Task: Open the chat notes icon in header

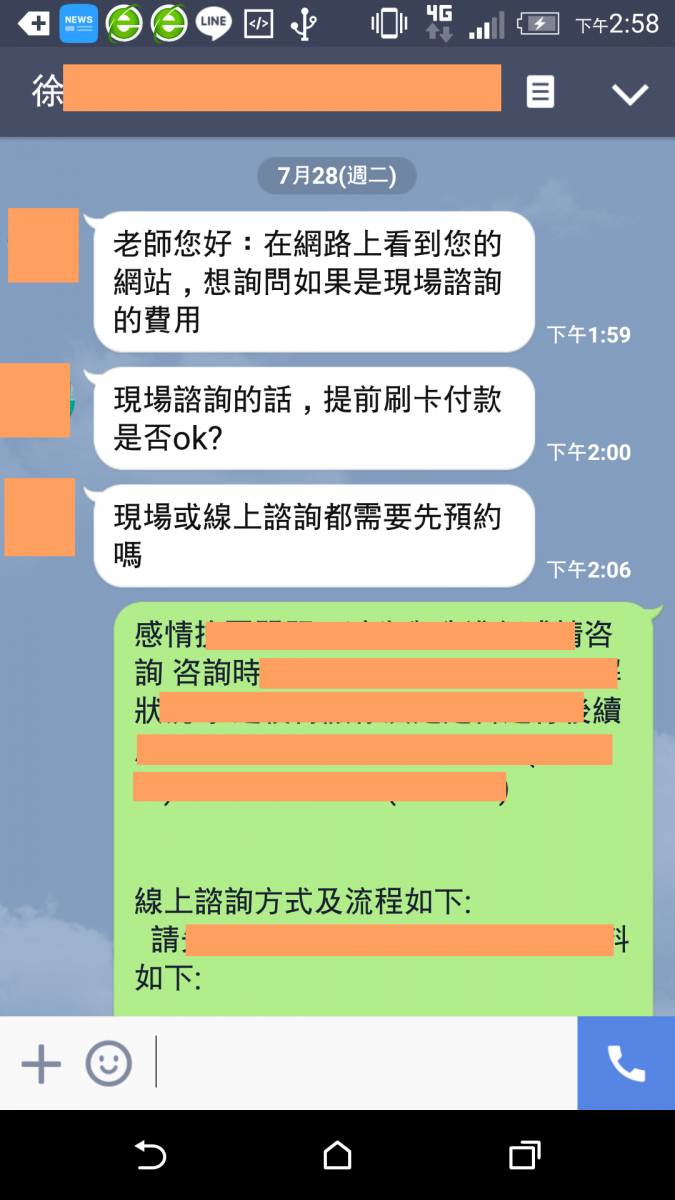Action: tap(540, 92)
